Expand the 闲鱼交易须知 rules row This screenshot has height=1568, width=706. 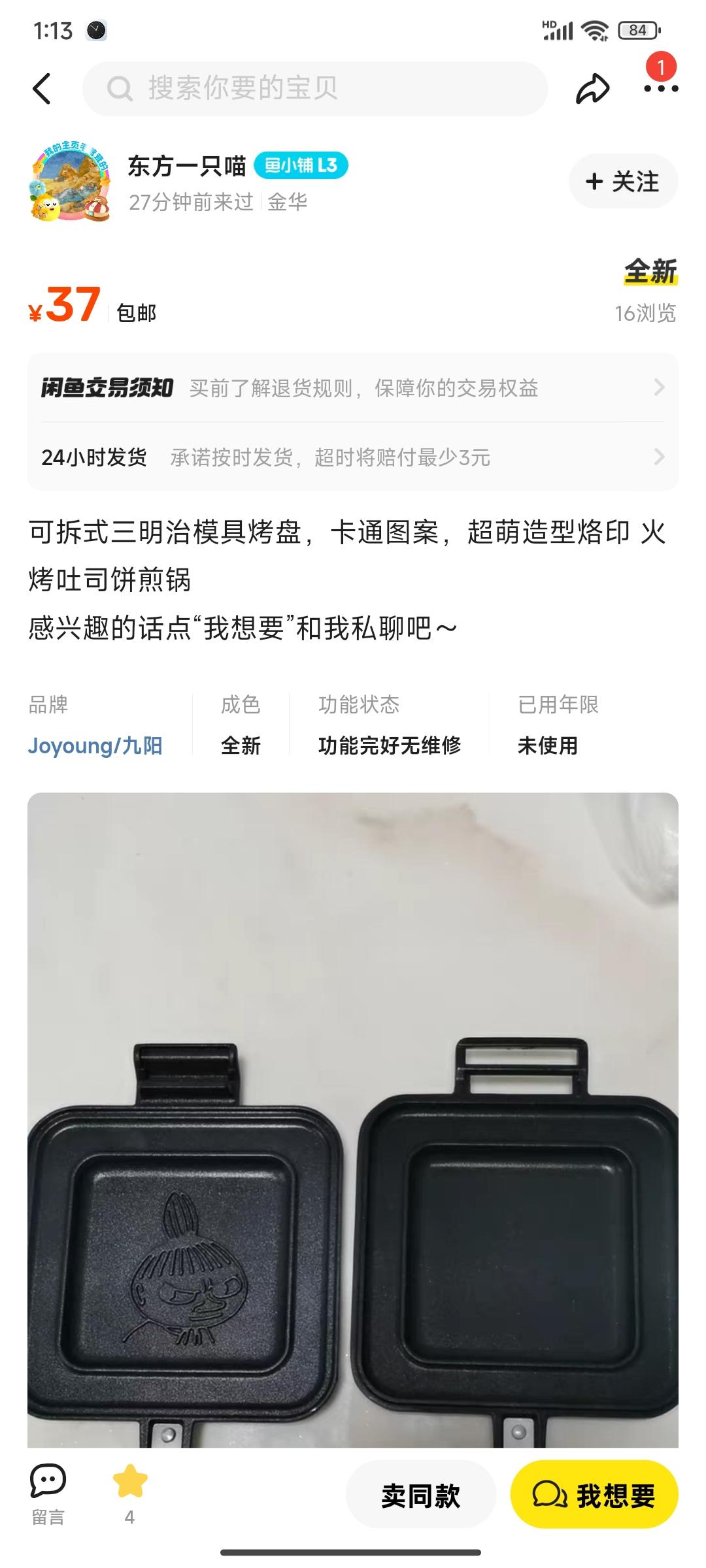coord(353,387)
